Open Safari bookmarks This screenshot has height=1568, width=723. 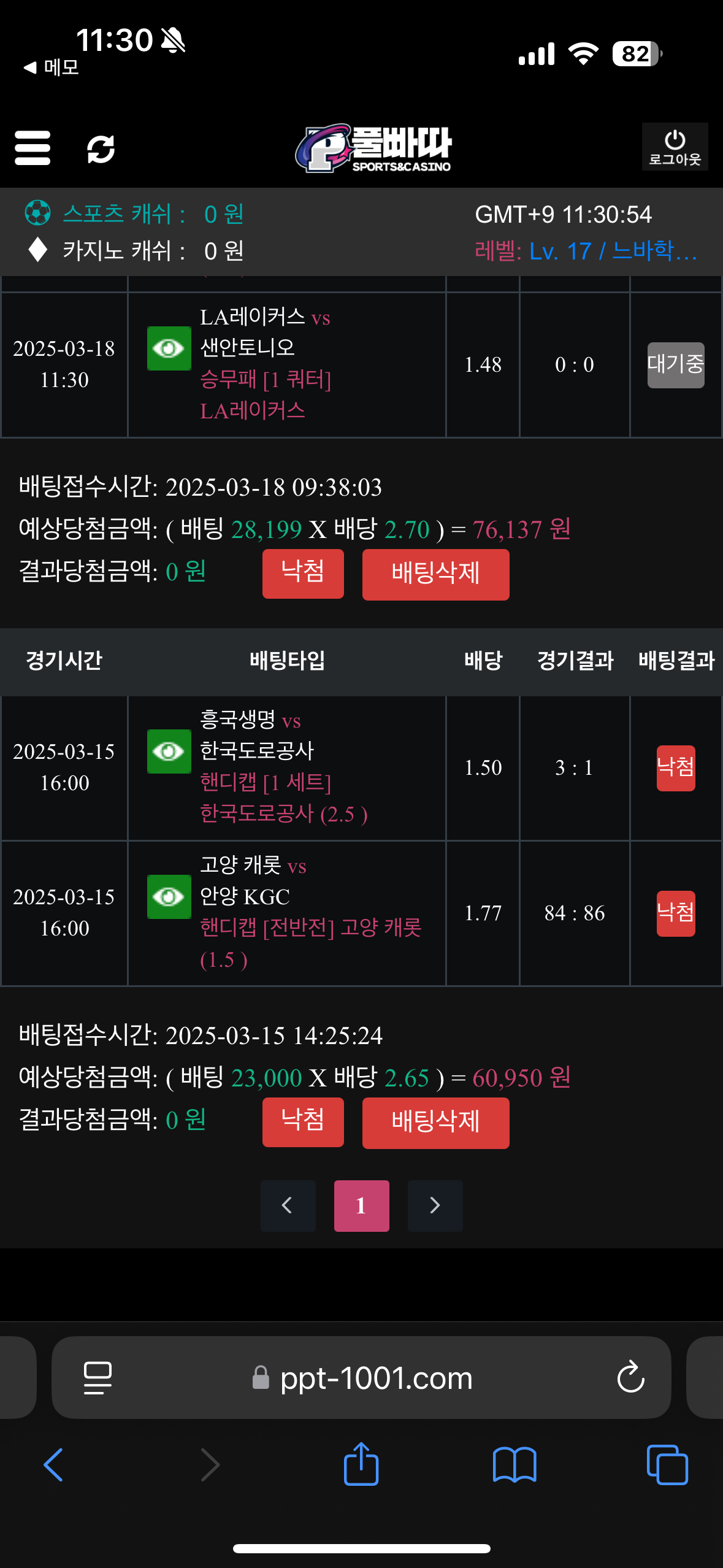(515, 1465)
